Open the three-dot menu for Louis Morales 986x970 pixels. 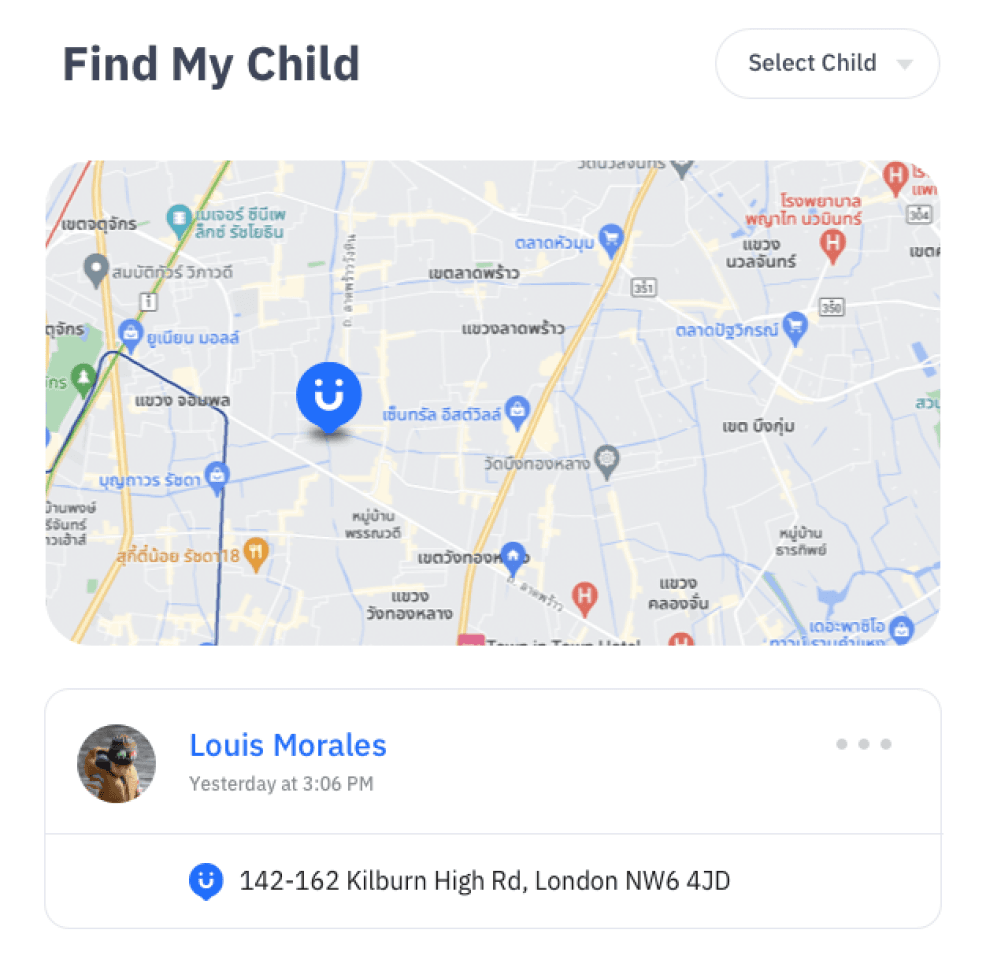click(x=863, y=744)
